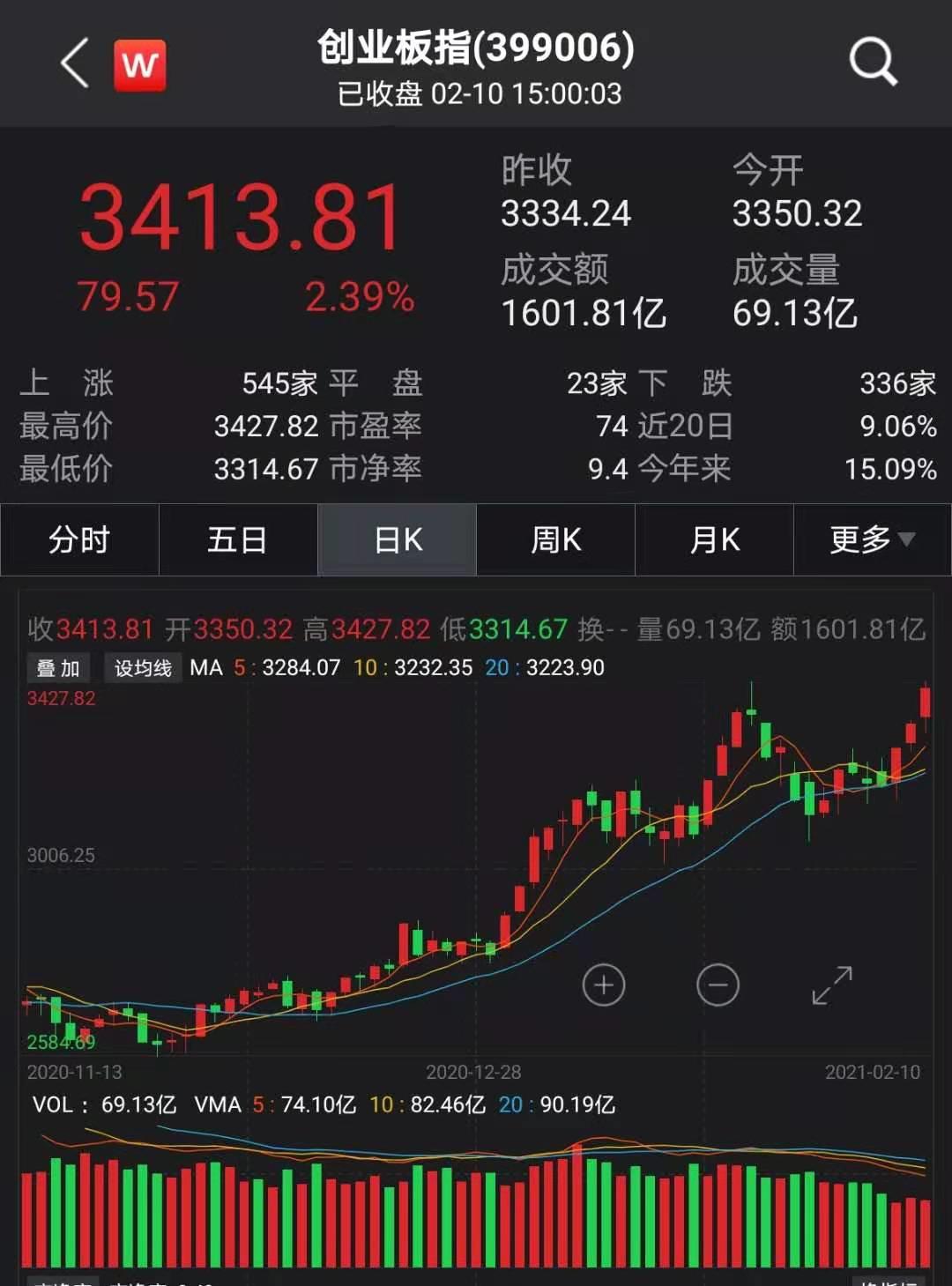Expand the 更多 chart options dropdown
952x1286 pixels.
[872, 539]
